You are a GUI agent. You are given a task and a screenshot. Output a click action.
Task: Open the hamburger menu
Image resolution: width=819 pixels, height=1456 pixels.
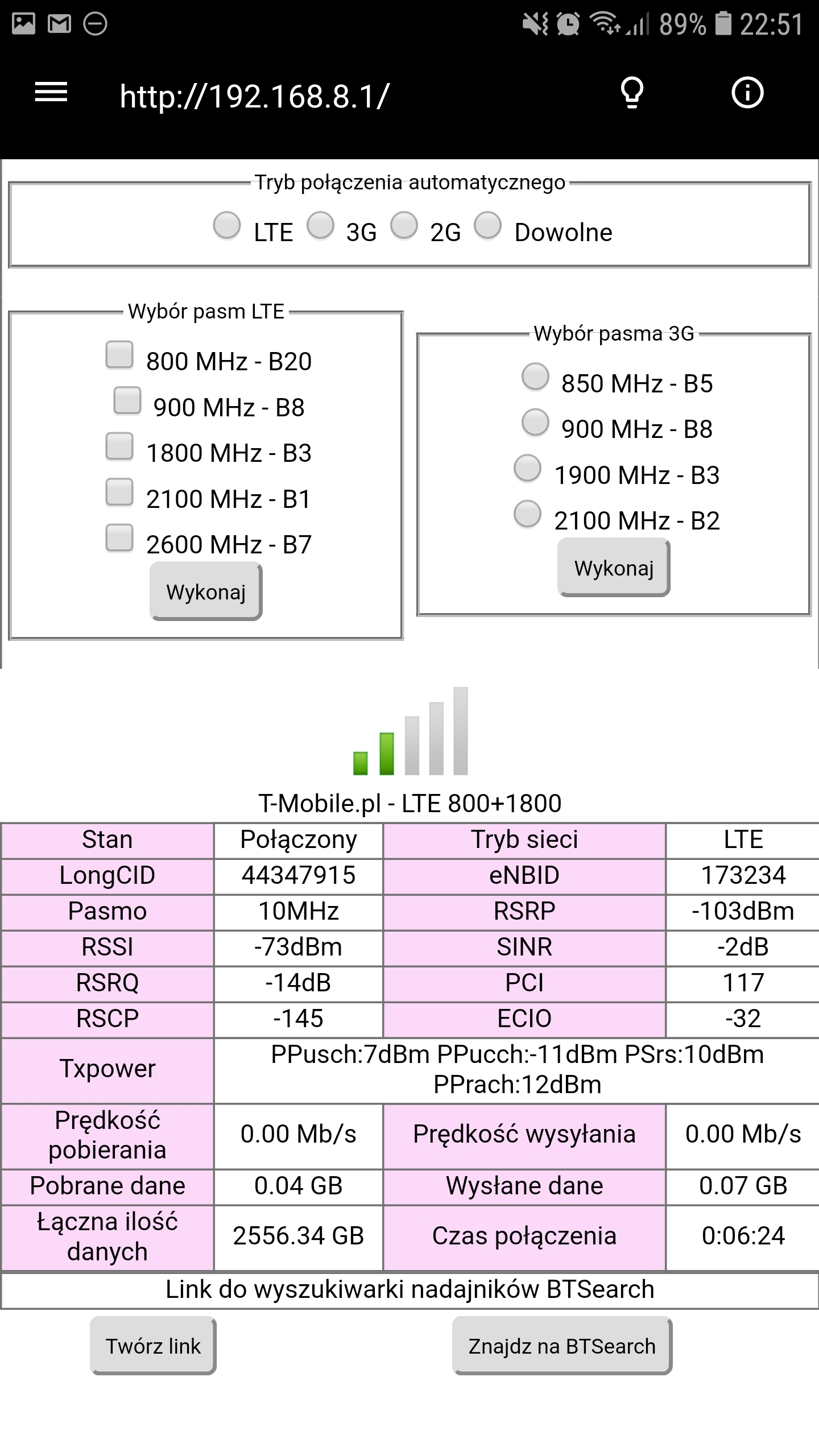tap(51, 93)
